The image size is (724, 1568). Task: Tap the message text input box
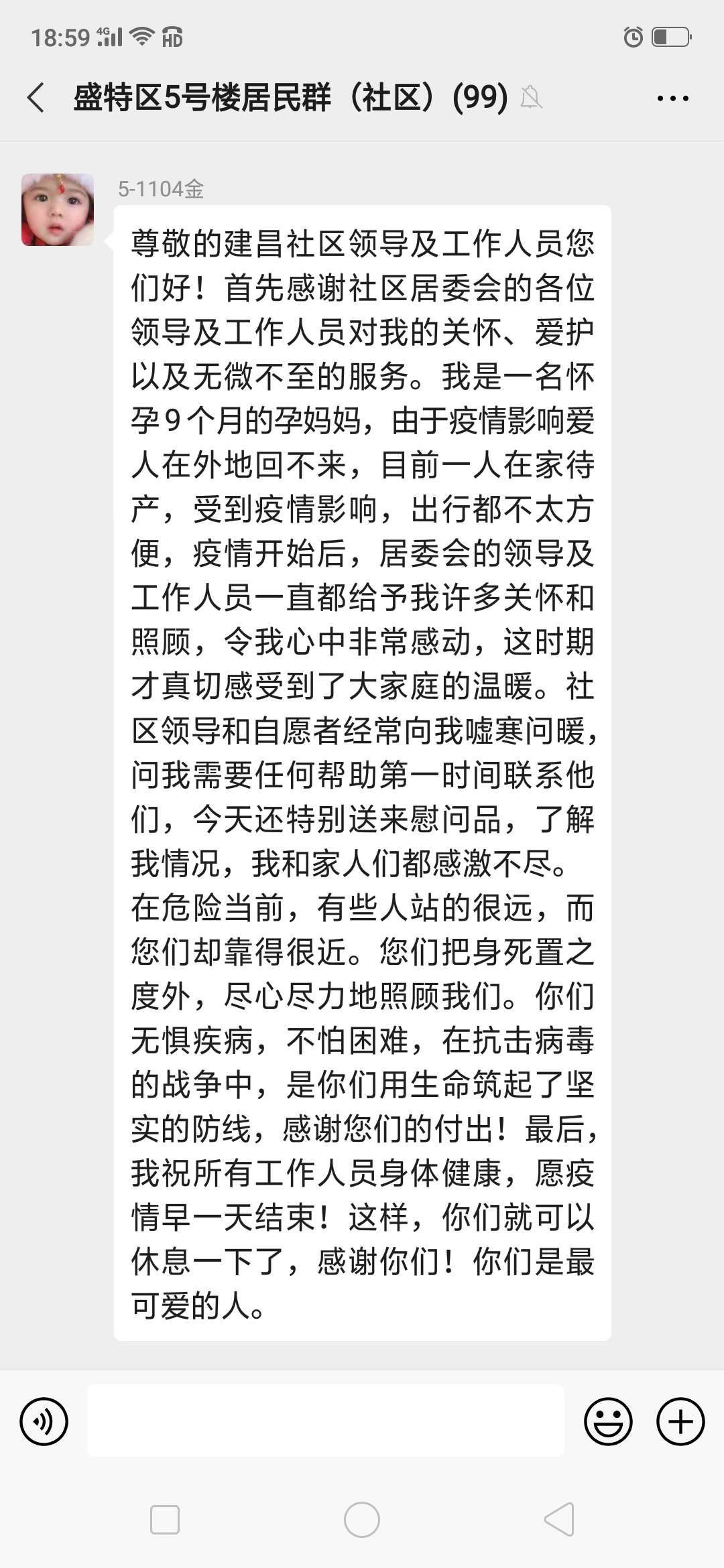click(x=326, y=1421)
